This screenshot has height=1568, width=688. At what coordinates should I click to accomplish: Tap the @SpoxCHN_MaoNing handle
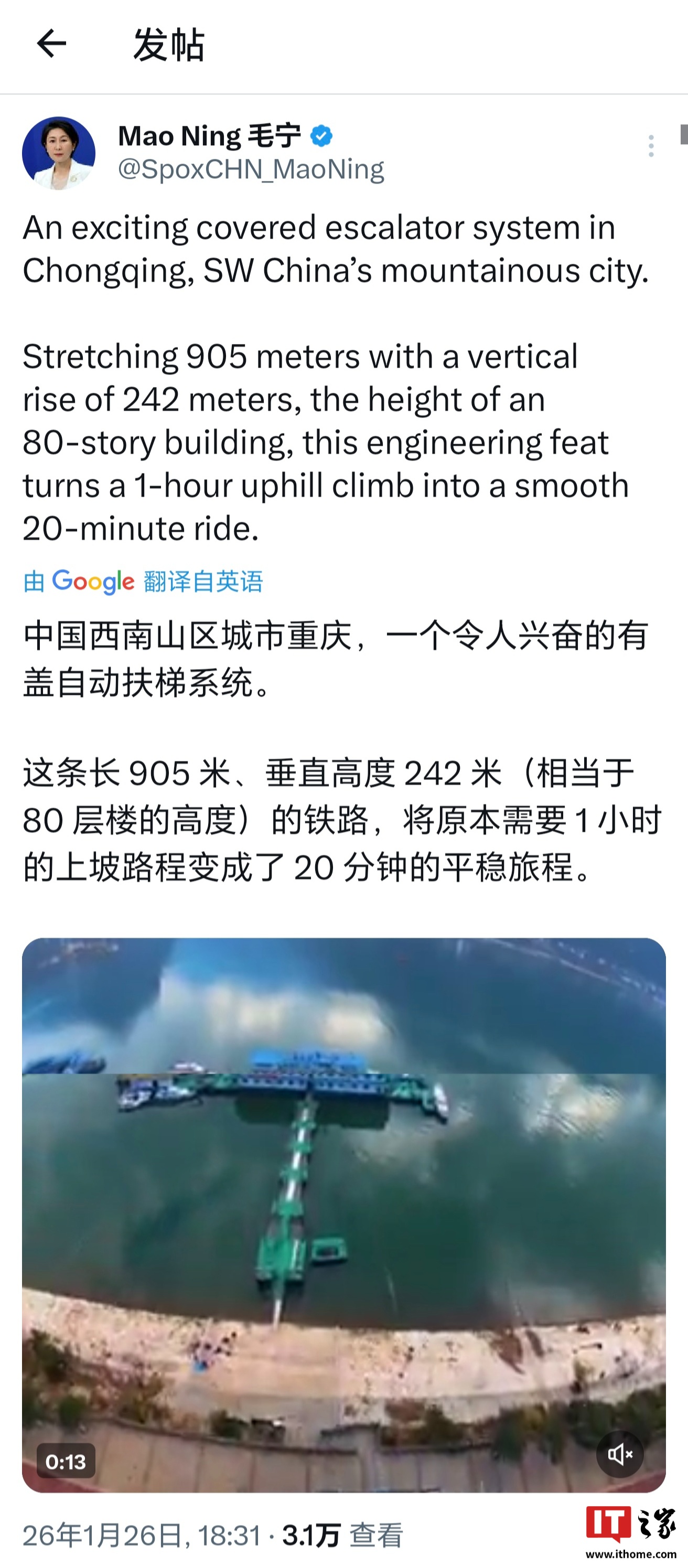point(252,170)
